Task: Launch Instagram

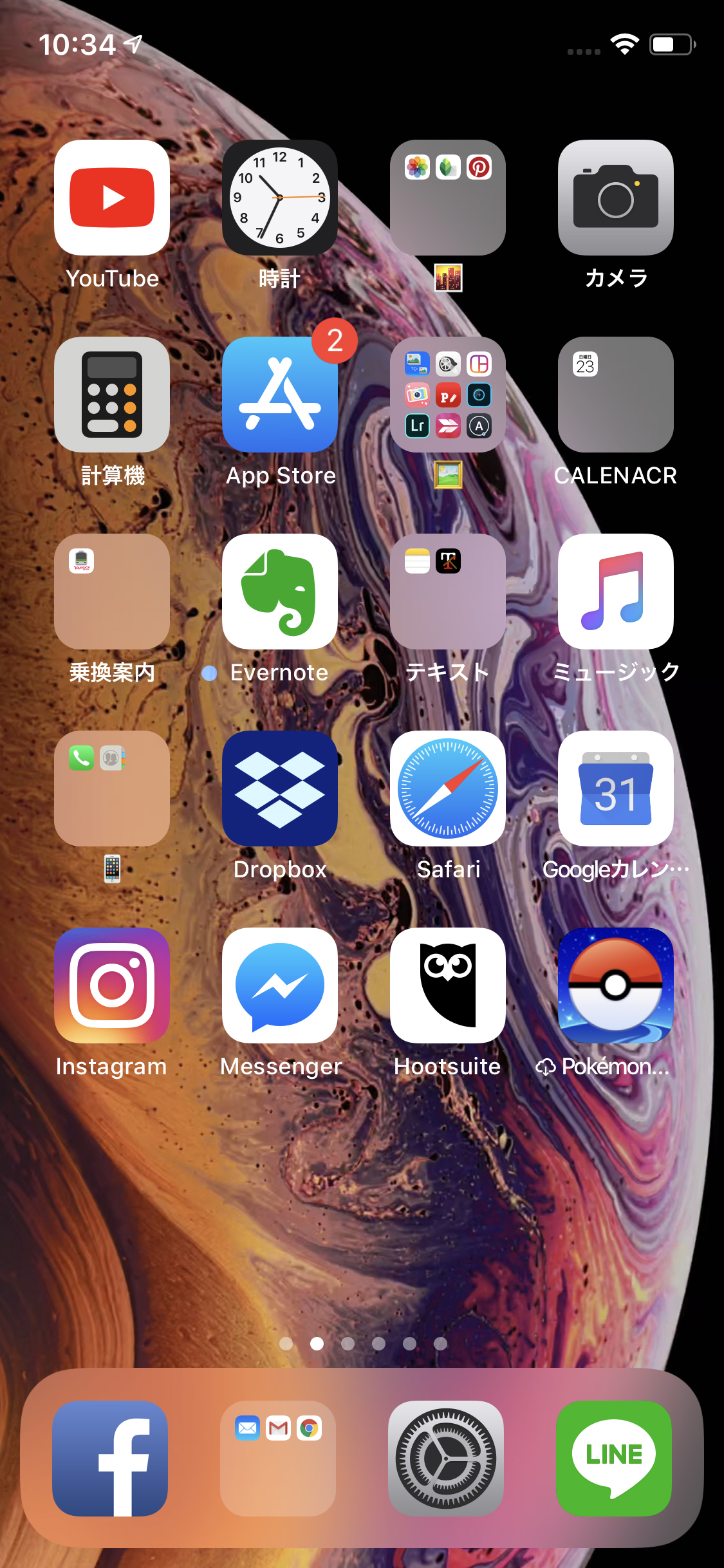Action: 112,985
